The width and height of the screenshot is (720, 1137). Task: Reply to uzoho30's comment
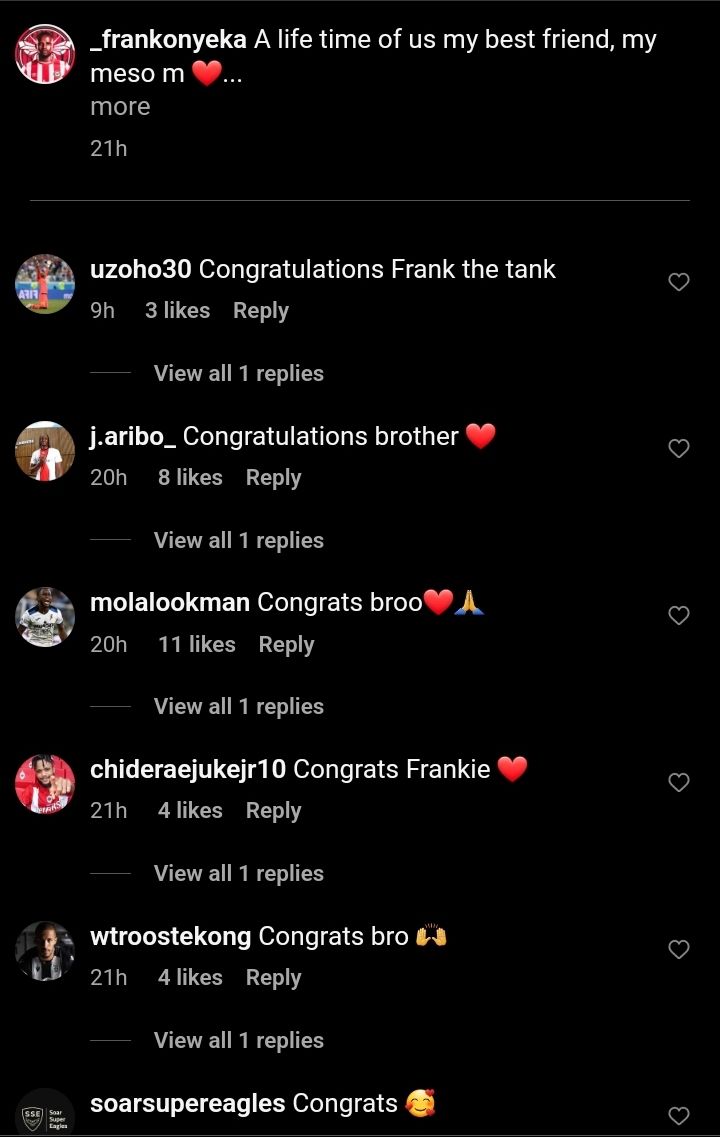point(260,311)
